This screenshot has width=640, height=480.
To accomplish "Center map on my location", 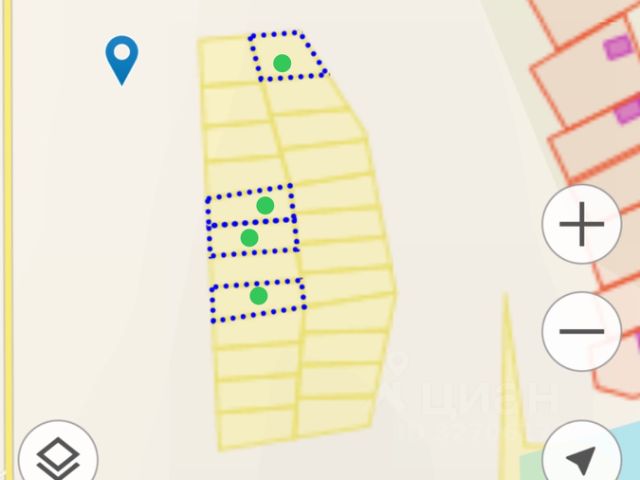I will click(582, 458).
